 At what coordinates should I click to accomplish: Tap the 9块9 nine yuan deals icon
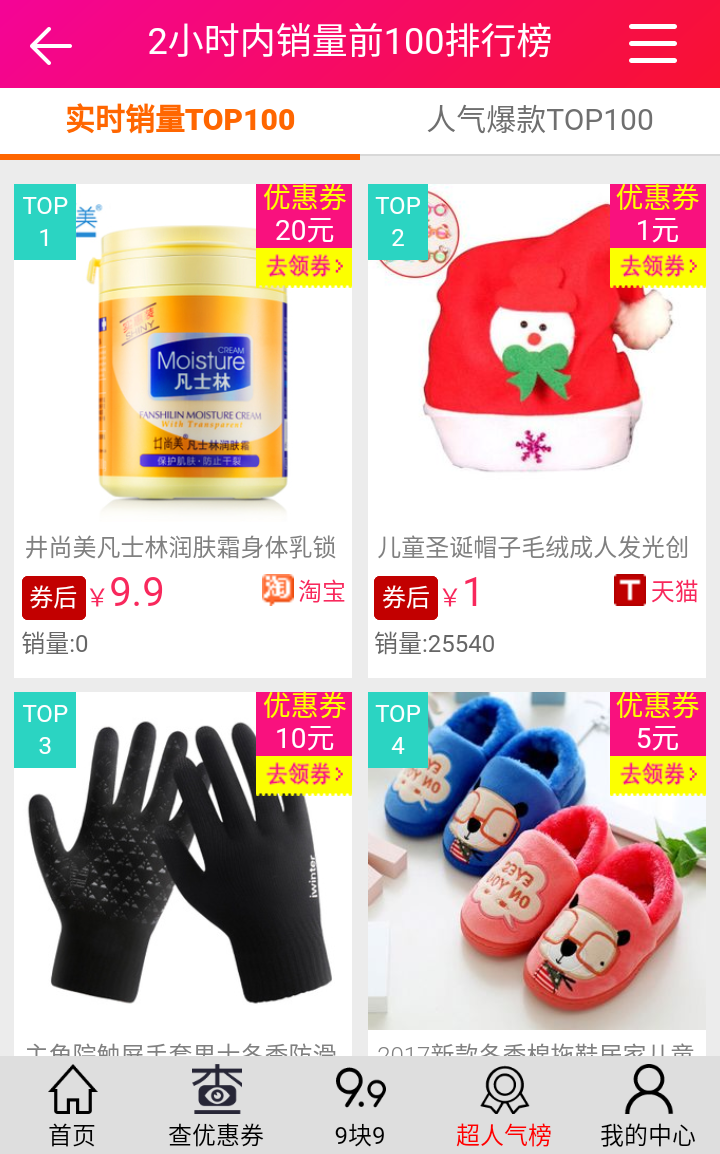[360, 1105]
